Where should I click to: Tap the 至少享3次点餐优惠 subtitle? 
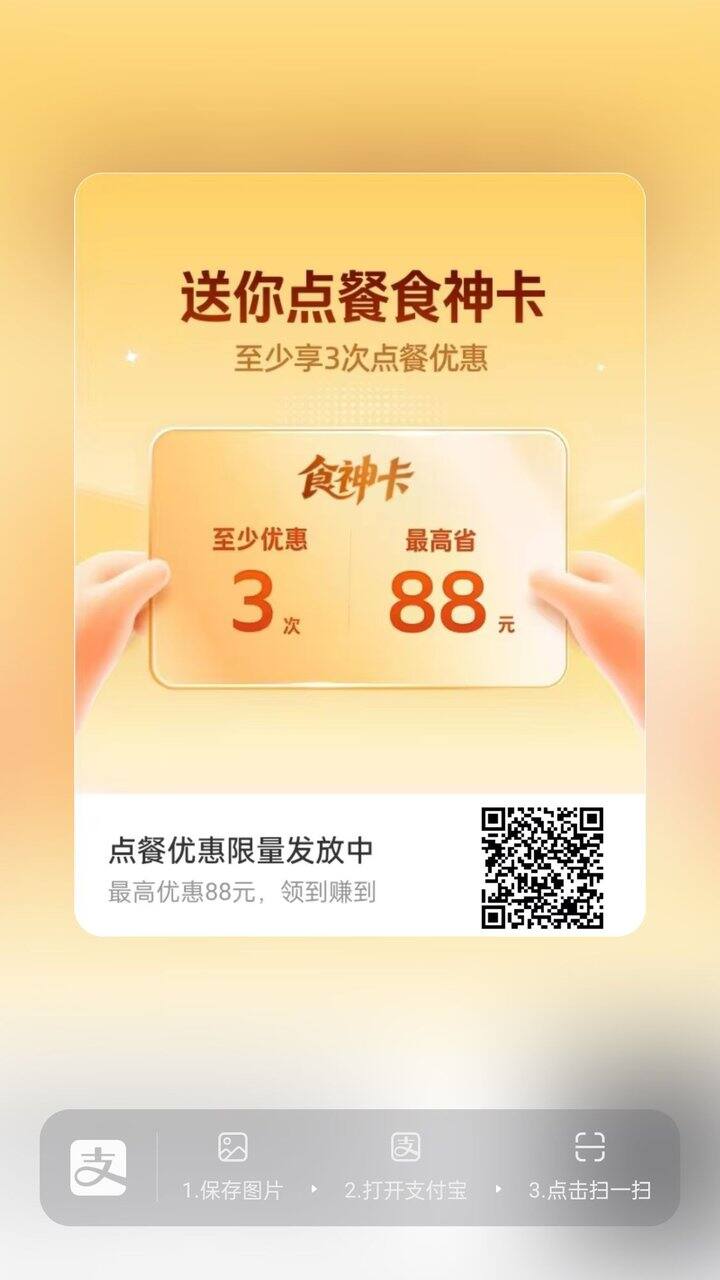pos(358,360)
